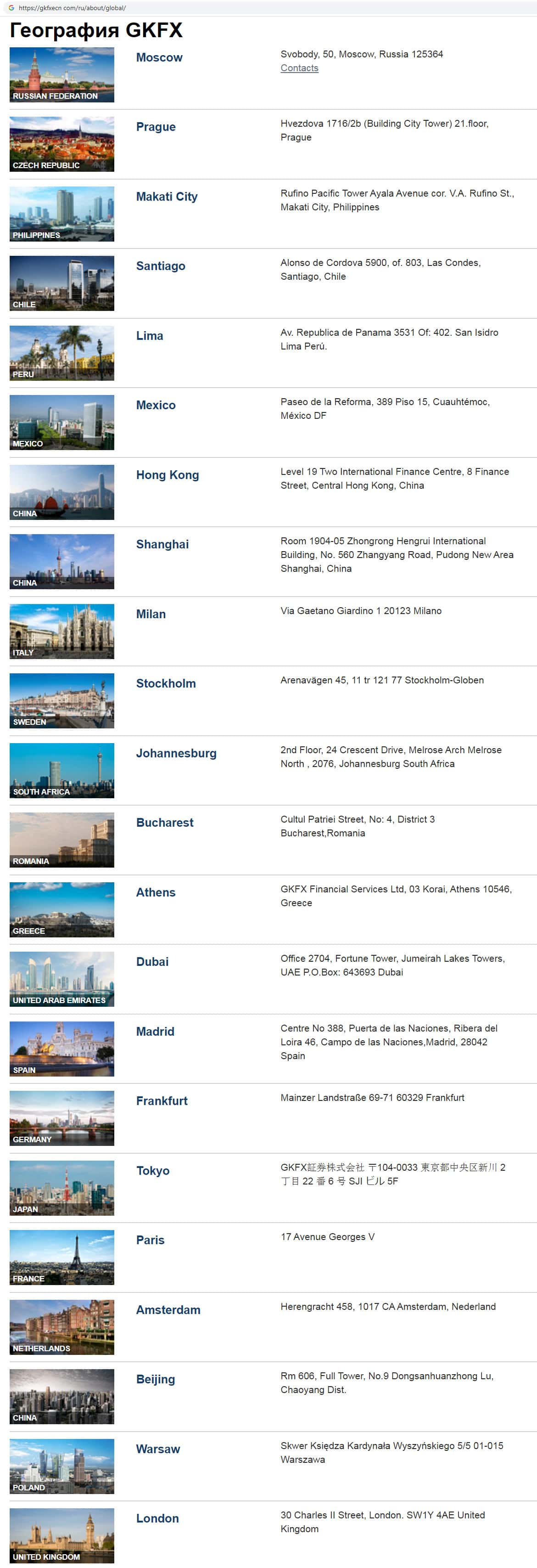Tap the United Kingdom picture tile
This screenshot has height=1568, width=537.
[x=62, y=1535]
